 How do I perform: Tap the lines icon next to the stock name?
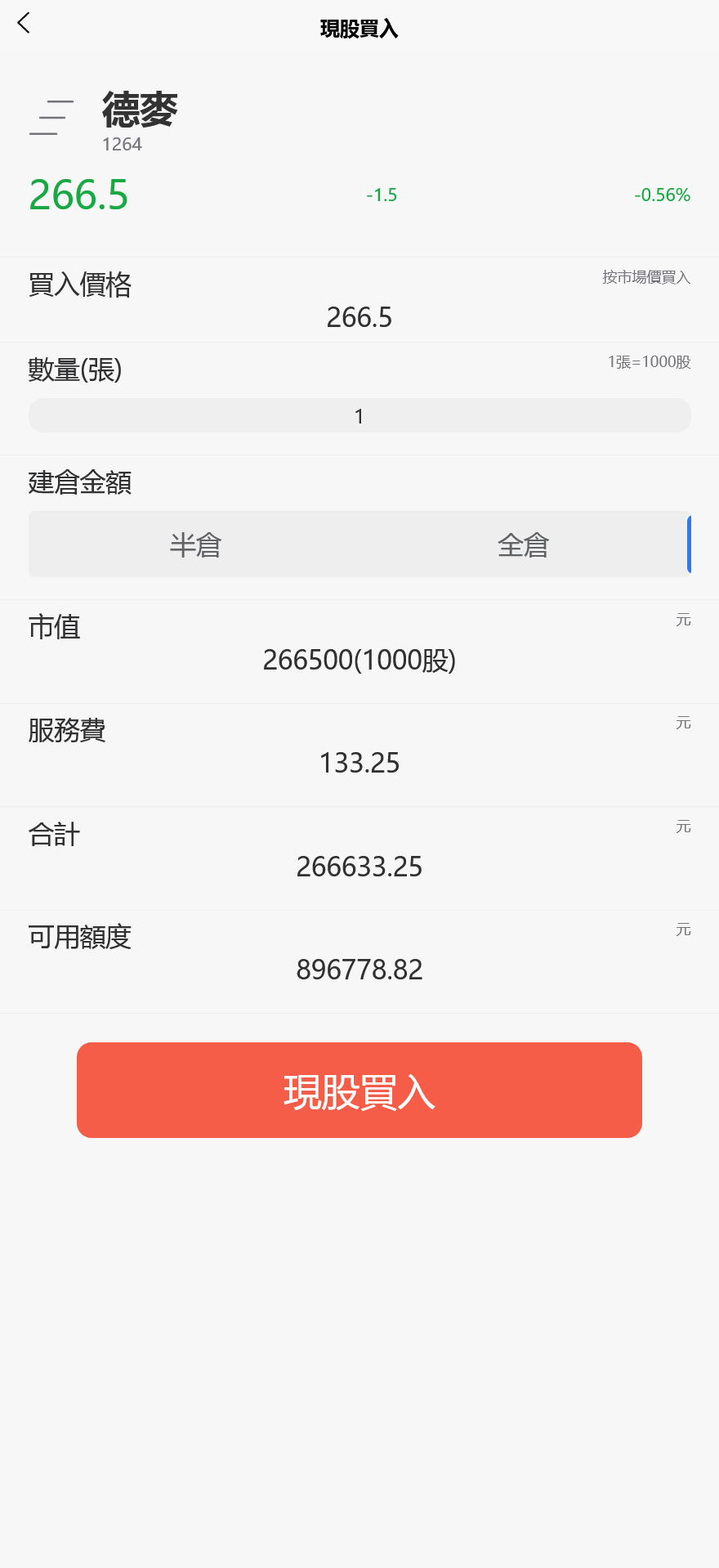pyautogui.click(x=49, y=117)
